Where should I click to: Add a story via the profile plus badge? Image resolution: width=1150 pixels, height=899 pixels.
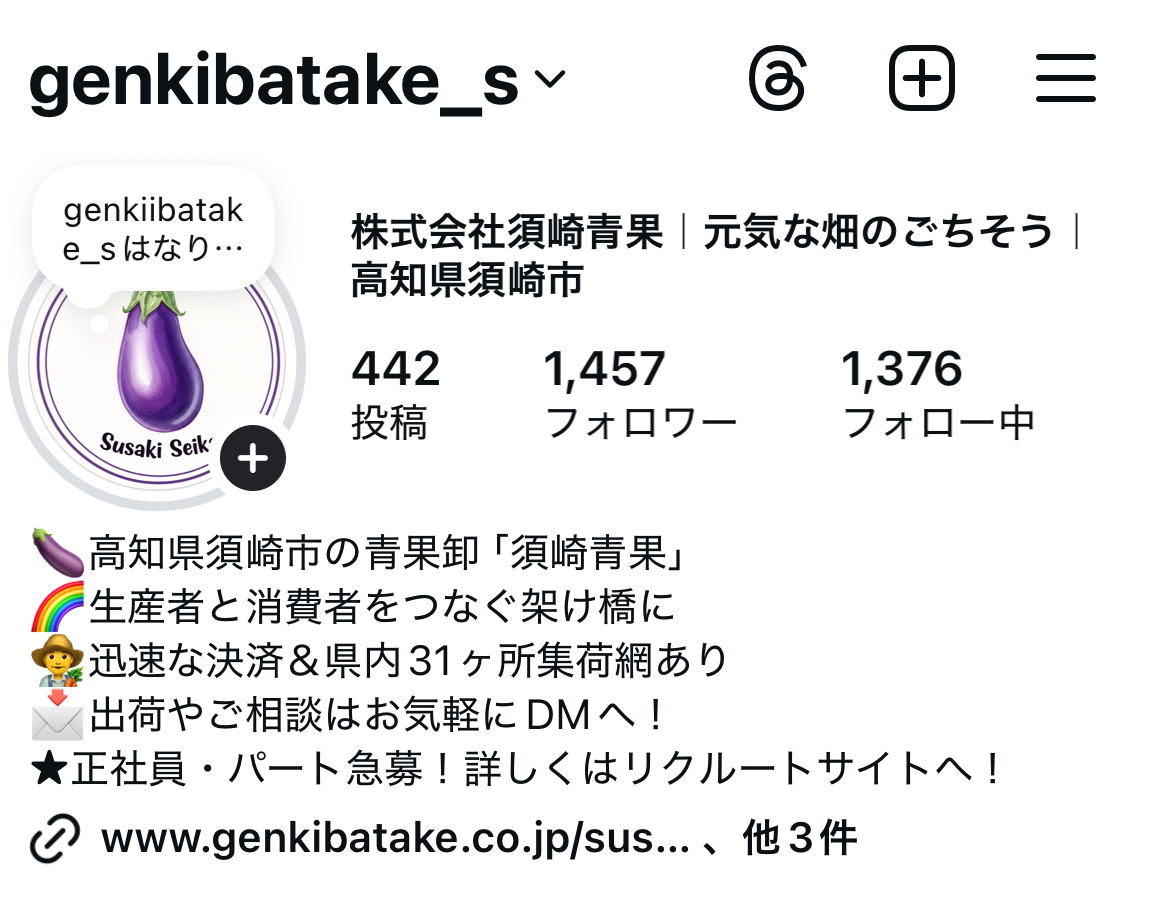253,459
